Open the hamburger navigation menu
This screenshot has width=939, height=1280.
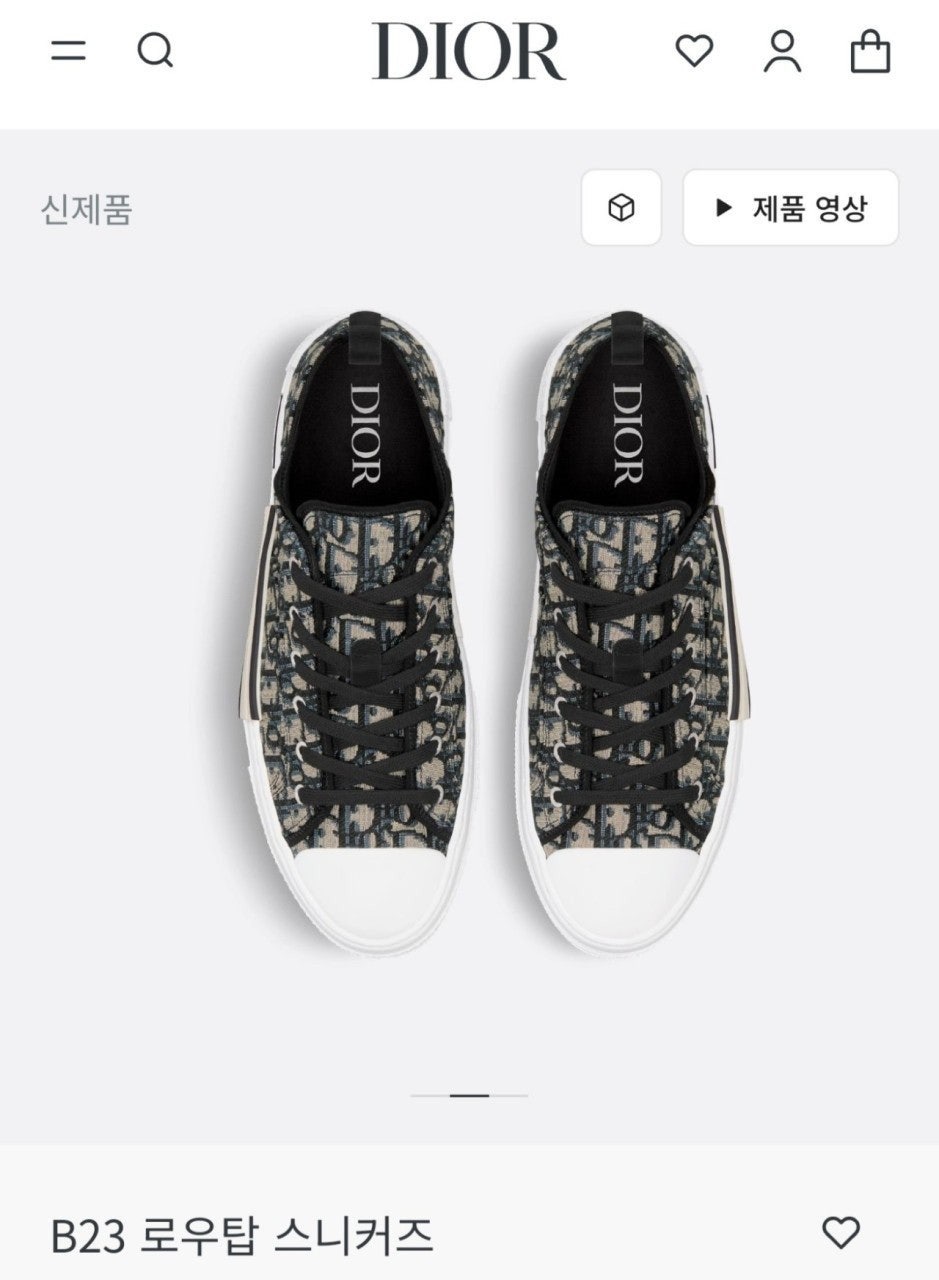click(x=68, y=50)
